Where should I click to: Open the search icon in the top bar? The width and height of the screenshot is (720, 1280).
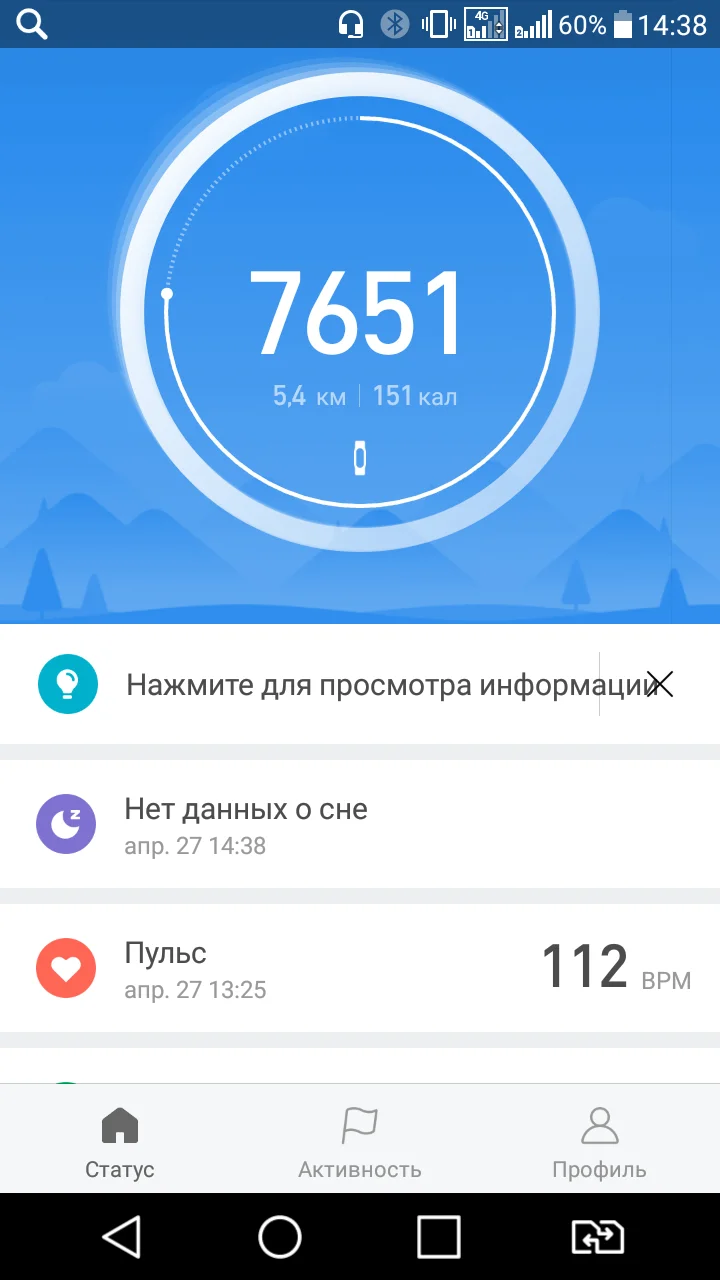(30, 25)
